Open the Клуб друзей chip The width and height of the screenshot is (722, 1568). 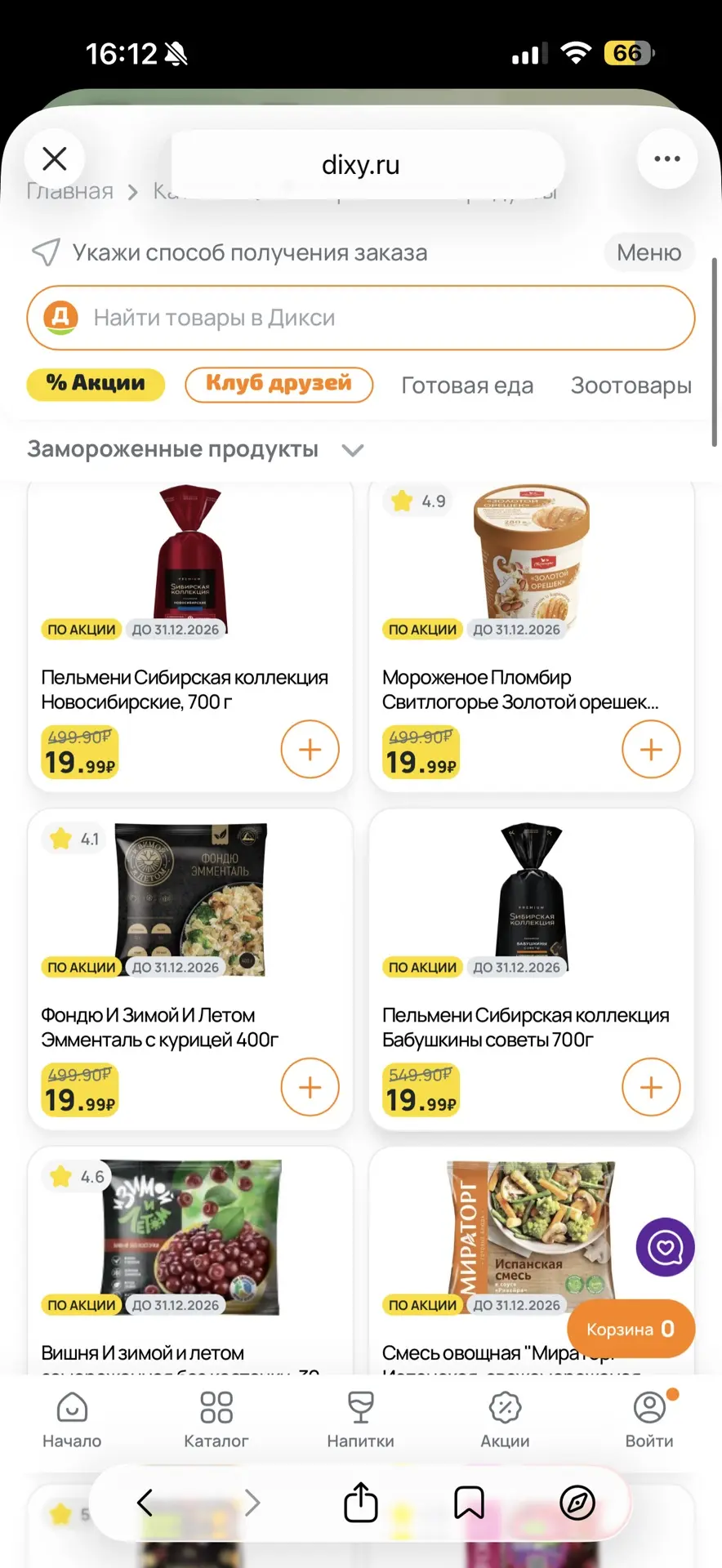[279, 384]
